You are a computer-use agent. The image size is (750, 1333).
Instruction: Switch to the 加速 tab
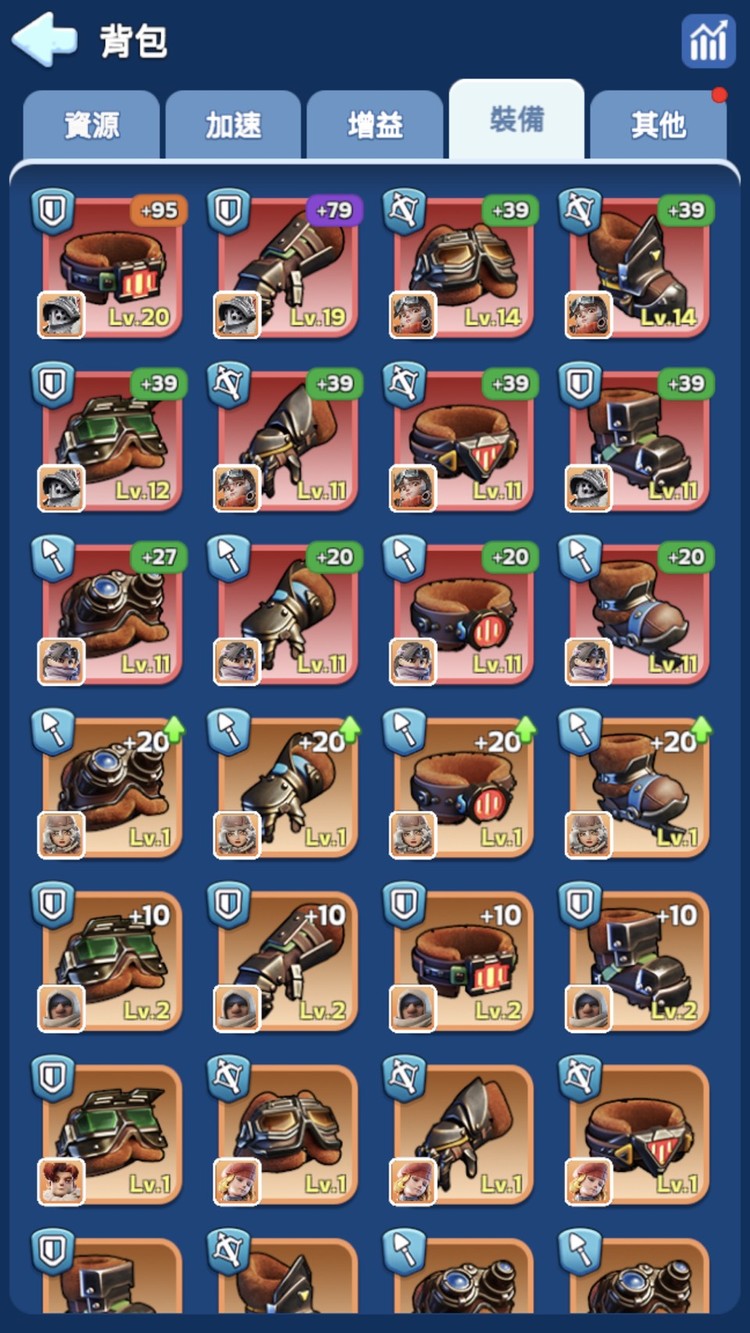233,125
